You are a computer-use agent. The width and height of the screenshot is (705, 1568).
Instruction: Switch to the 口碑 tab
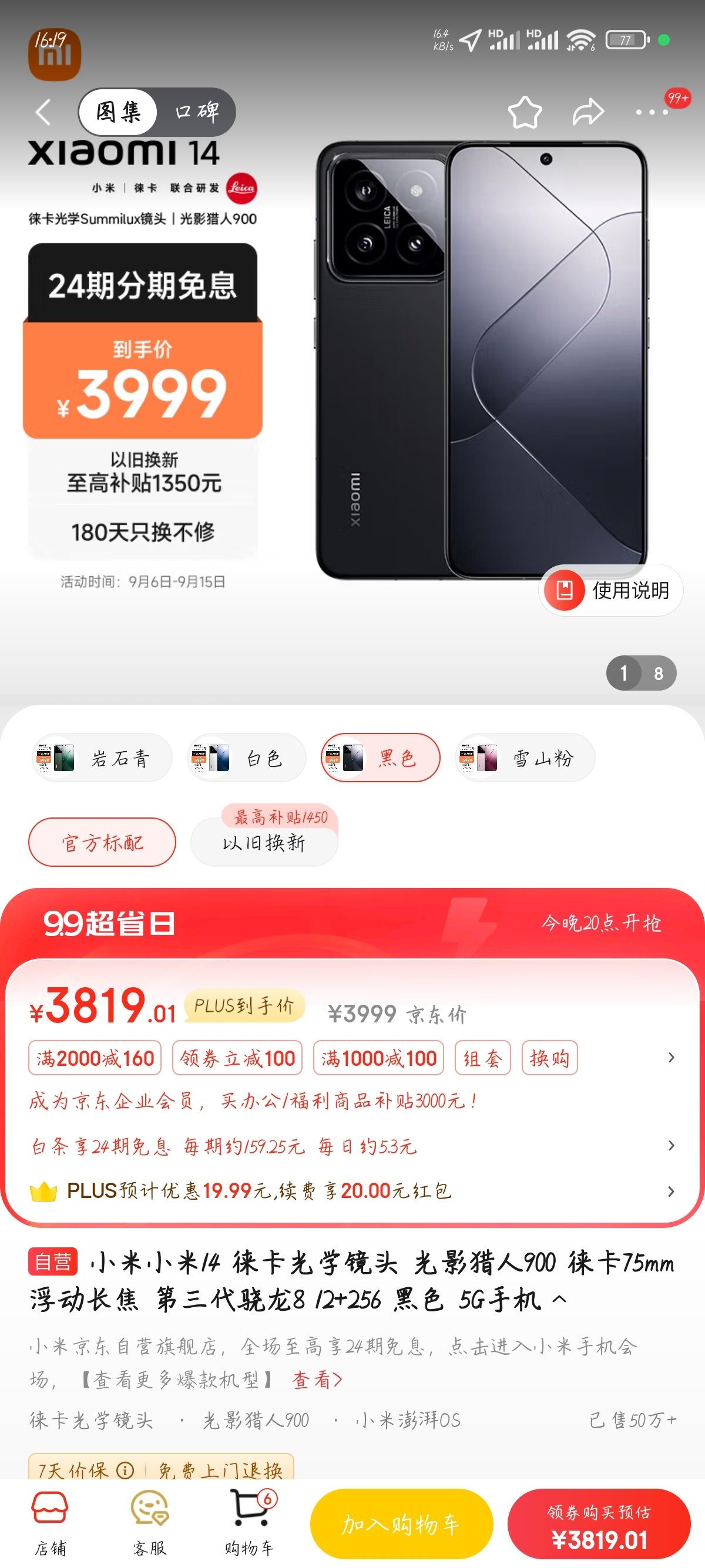(196, 112)
